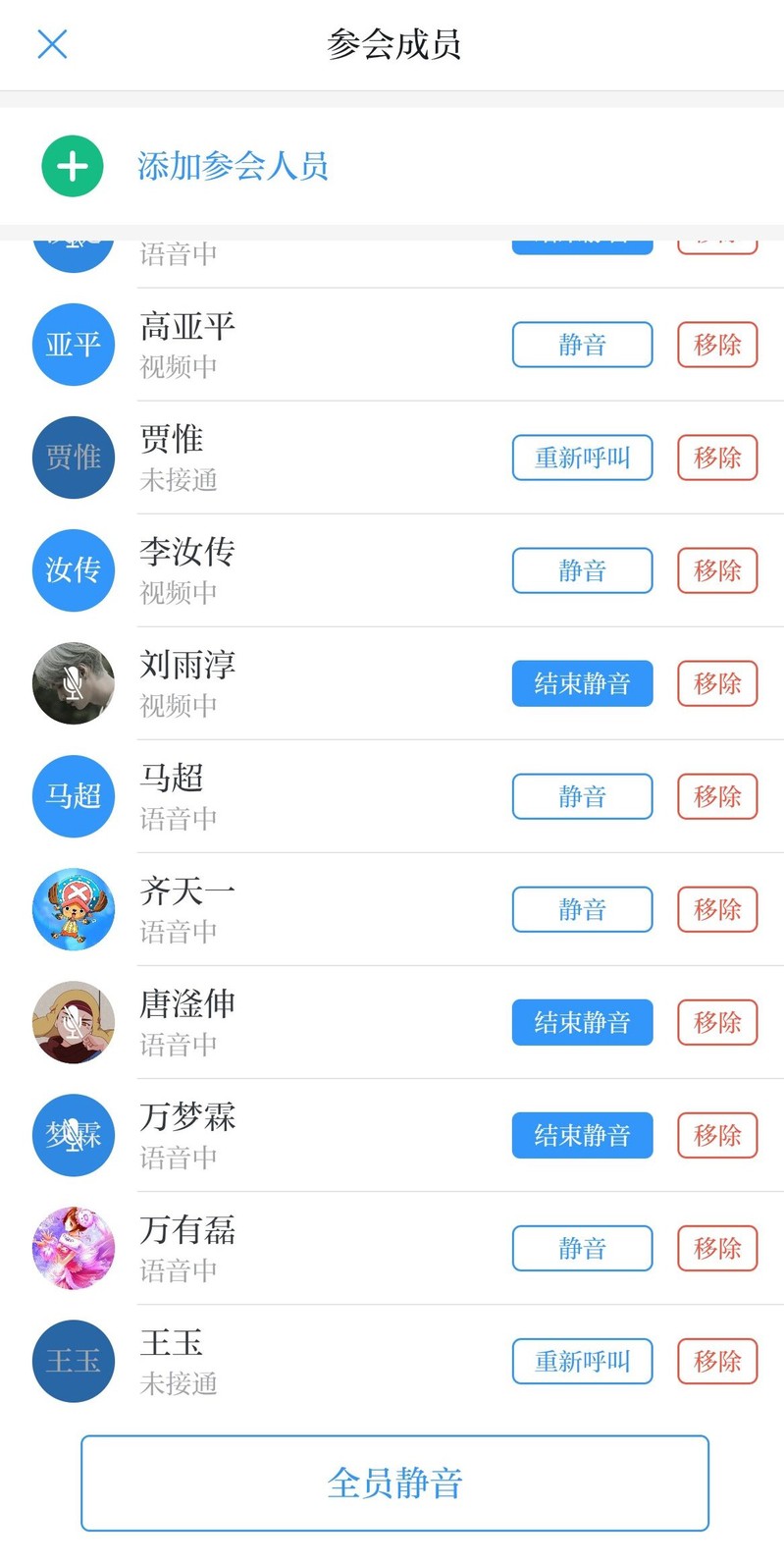The width and height of the screenshot is (784, 1564).
Task: Remove 贾惟 from the meeting
Action: pyautogui.click(x=717, y=458)
